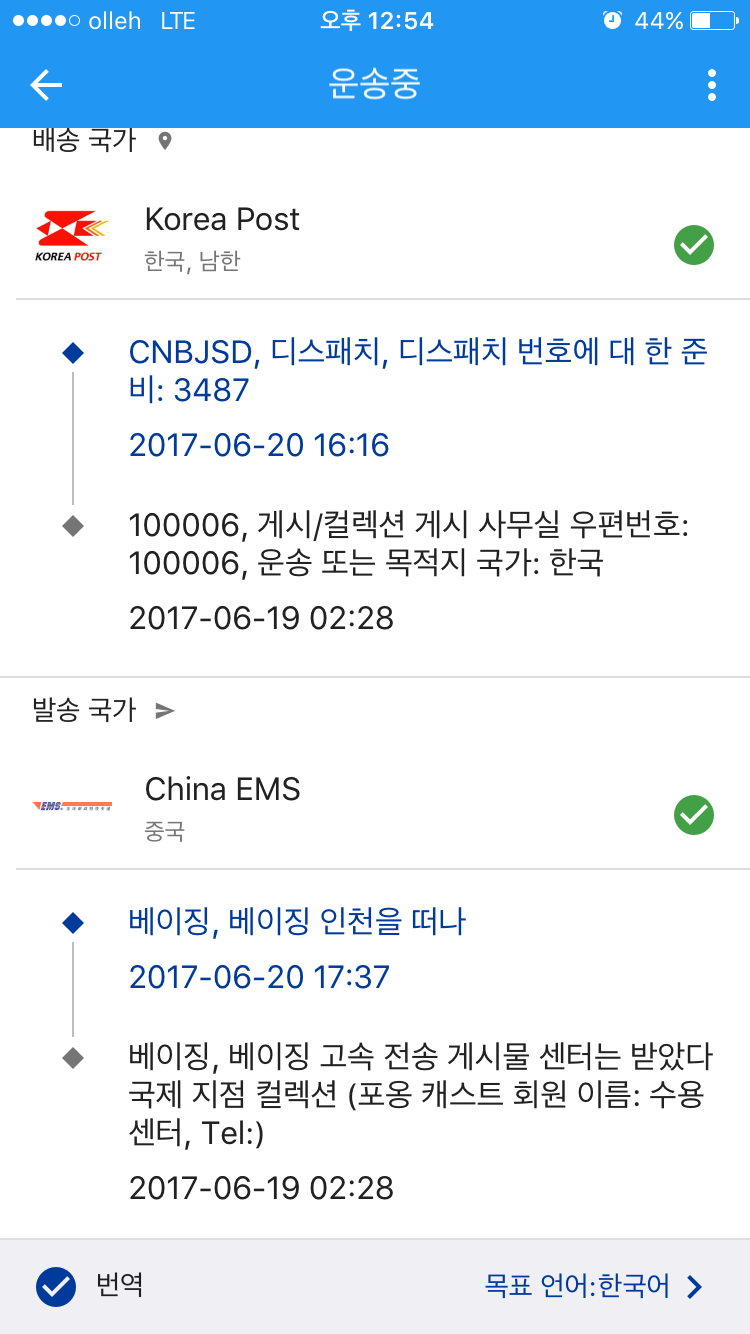Go back using the arrow in header
Viewport: 750px width, 1334px height.
click(46, 85)
